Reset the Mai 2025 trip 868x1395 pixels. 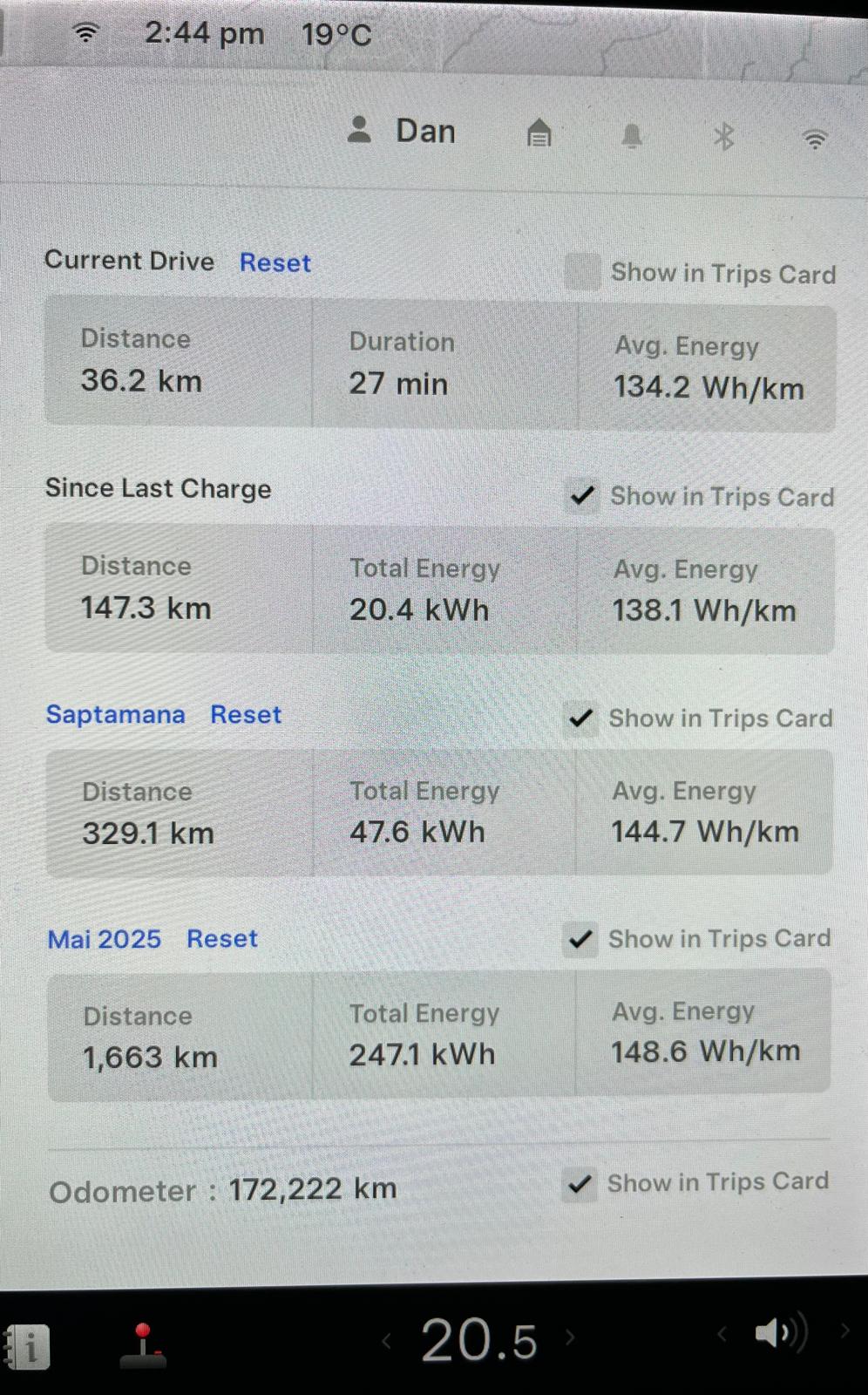click(222, 939)
